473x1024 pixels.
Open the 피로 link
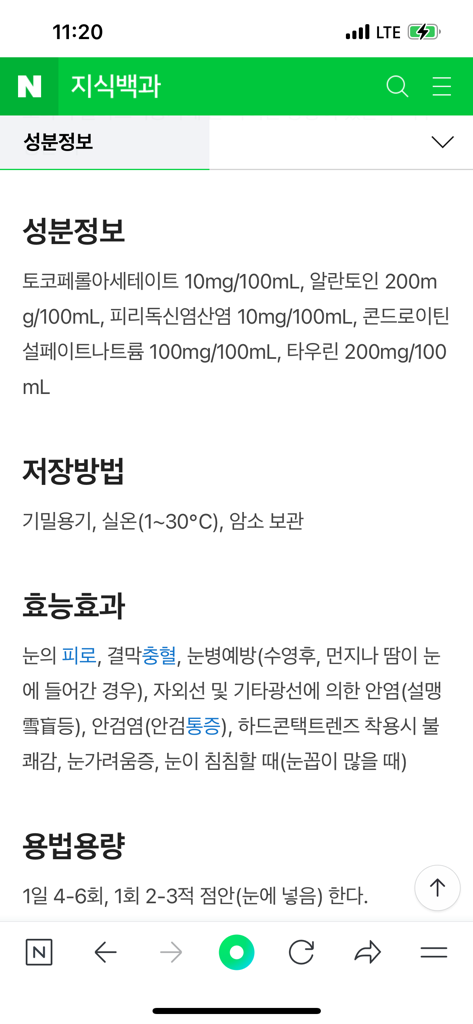(79, 656)
